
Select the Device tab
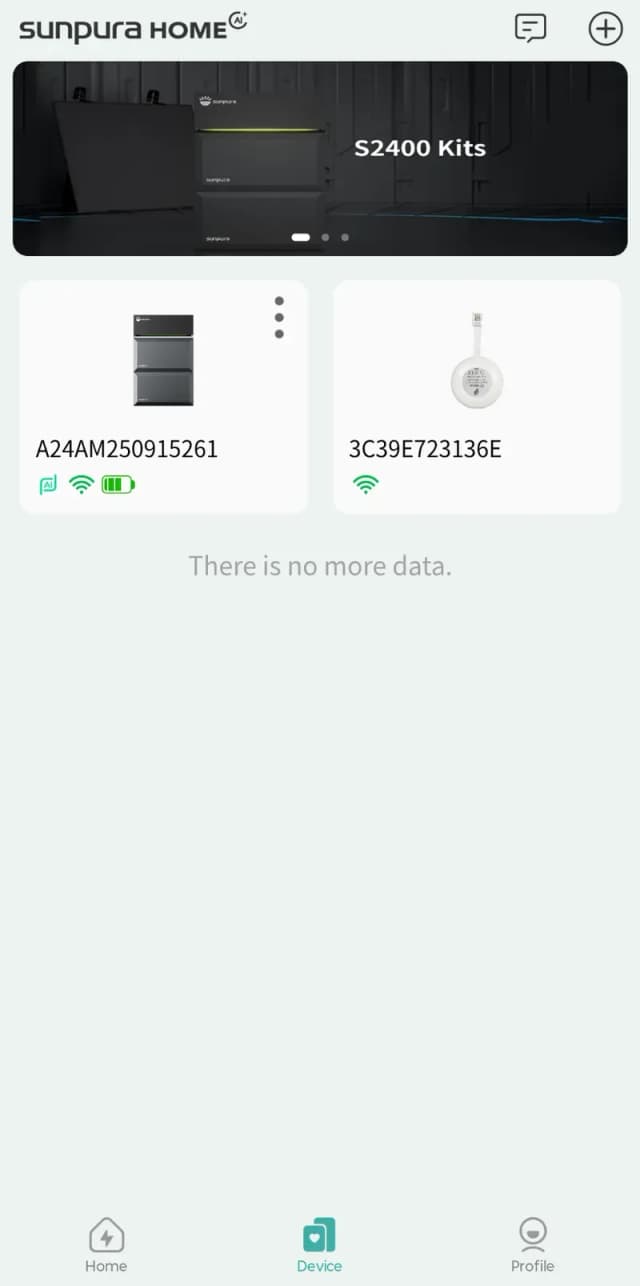coord(319,1245)
